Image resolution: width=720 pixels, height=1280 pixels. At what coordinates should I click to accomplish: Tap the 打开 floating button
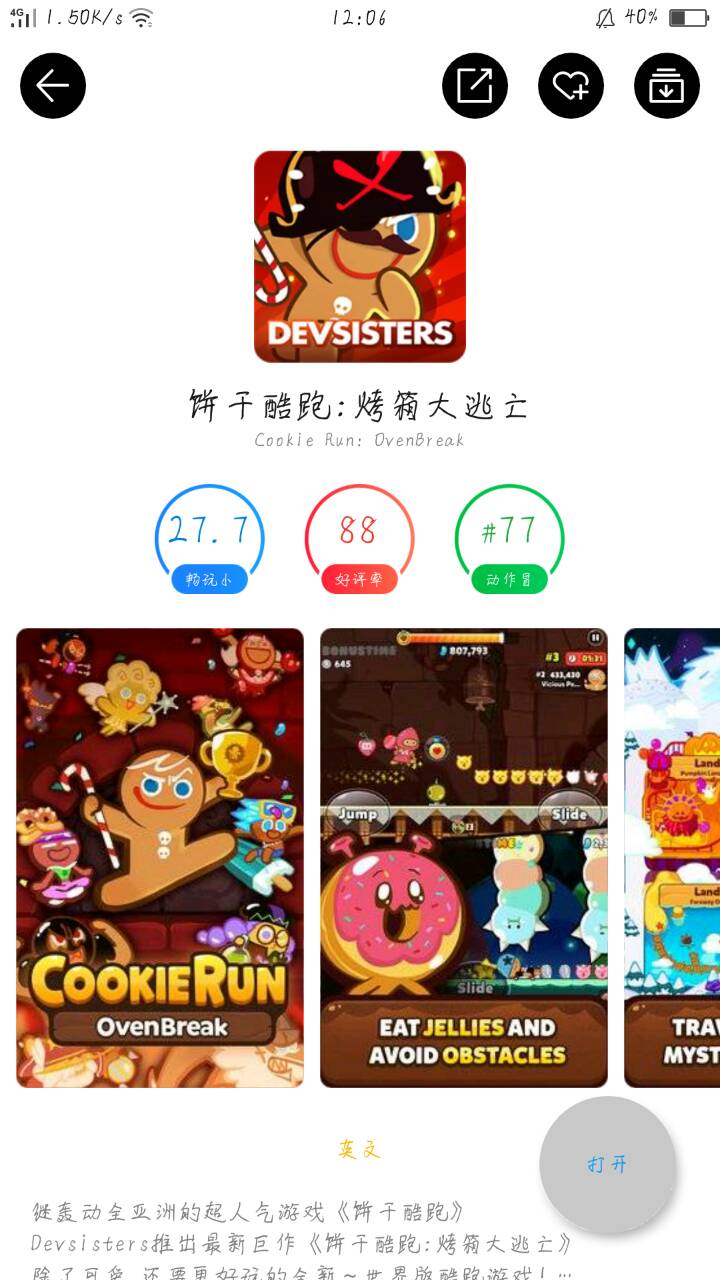(608, 1165)
